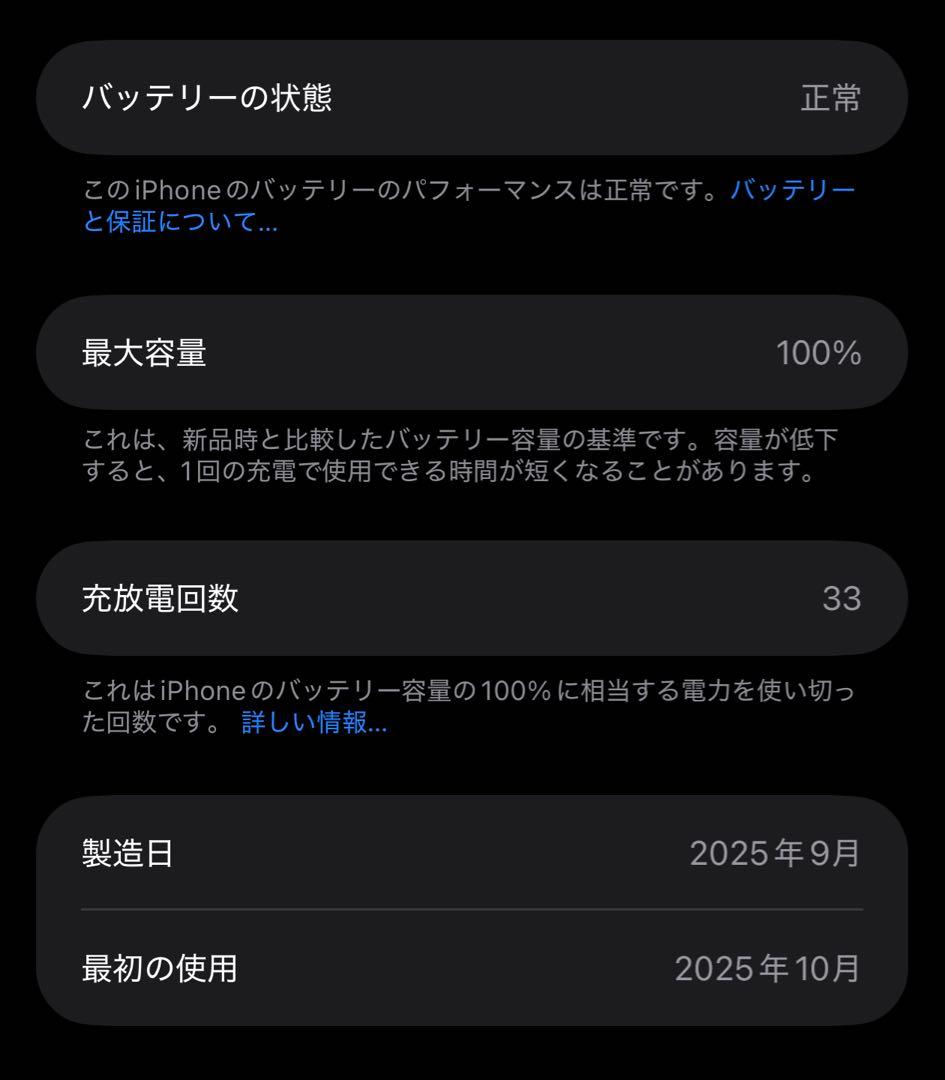Viewport: 945px width, 1080px height.
Task: Tap the 2025年10月 first use date
Action: pyautogui.click(x=768, y=967)
